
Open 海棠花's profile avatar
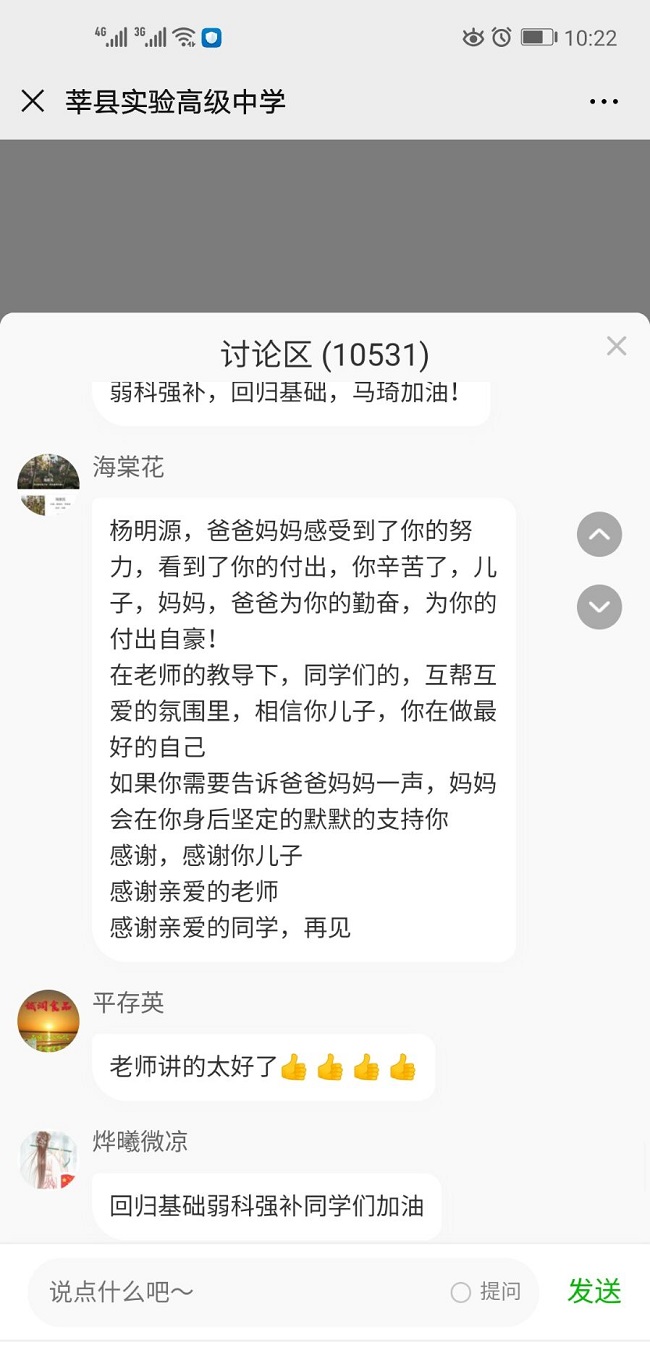pos(48,485)
